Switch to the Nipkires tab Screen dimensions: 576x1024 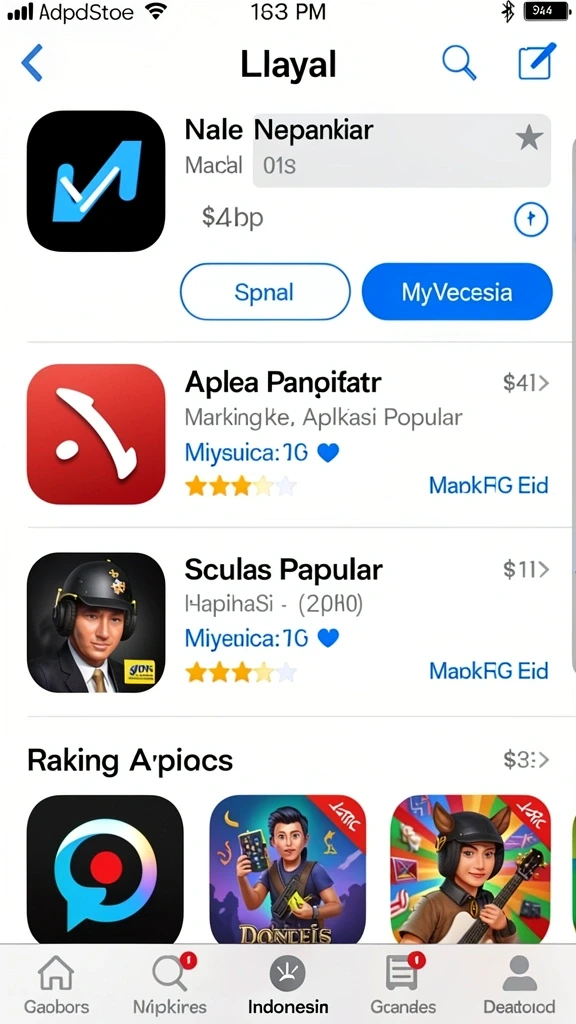click(170, 985)
